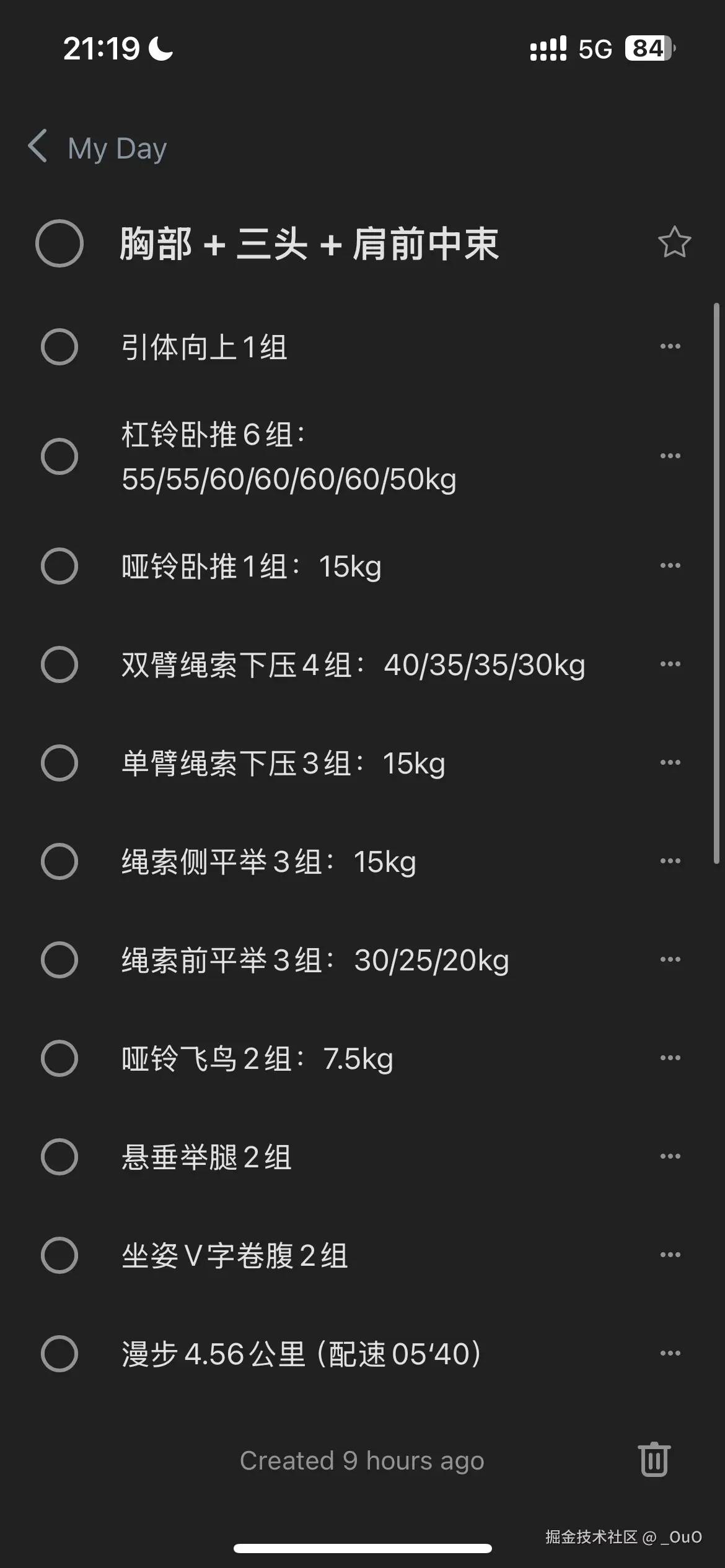Tap the trash icon to delete task
Viewport: 725px width, 1568px height.
654,1460
